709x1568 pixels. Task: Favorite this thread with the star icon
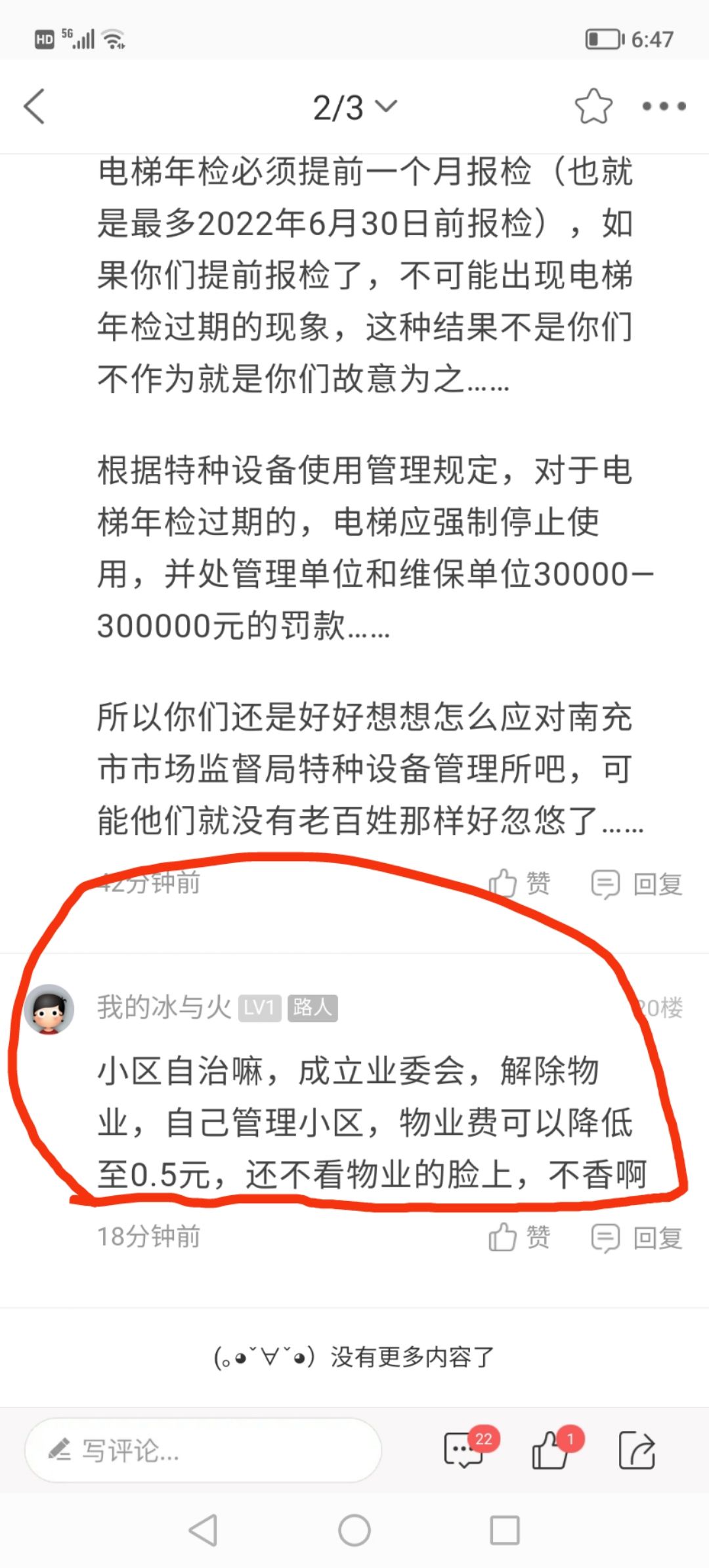pyautogui.click(x=593, y=106)
